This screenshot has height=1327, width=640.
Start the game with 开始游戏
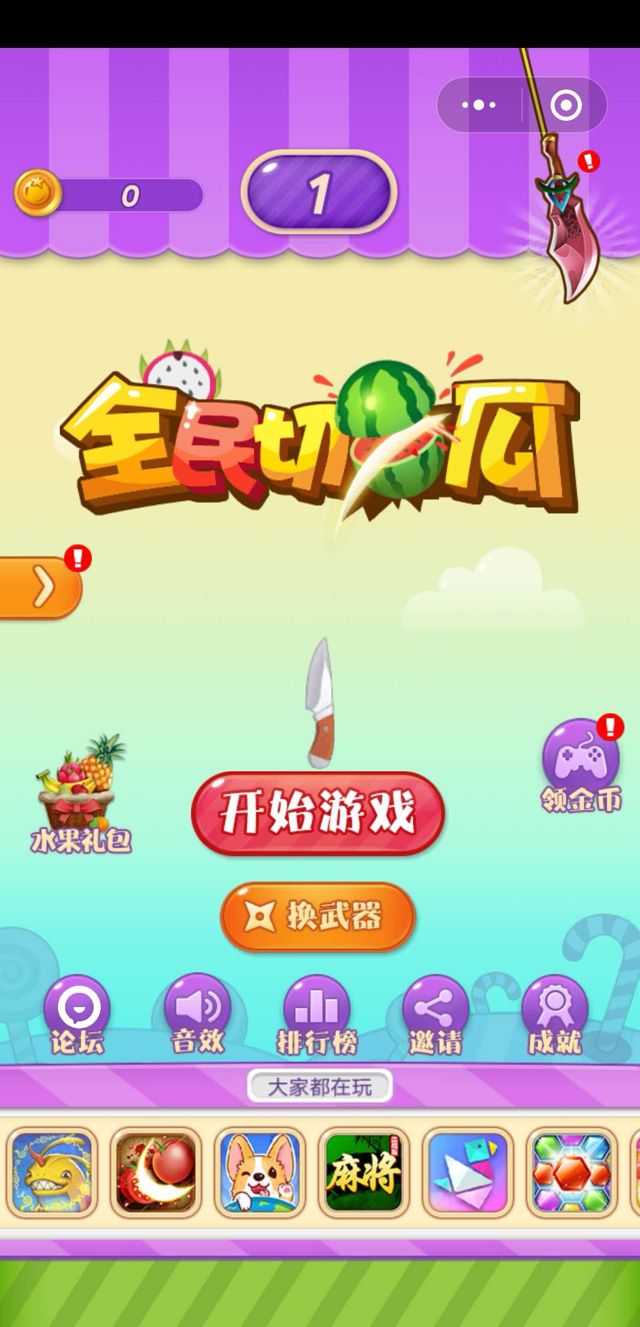tap(317, 813)
